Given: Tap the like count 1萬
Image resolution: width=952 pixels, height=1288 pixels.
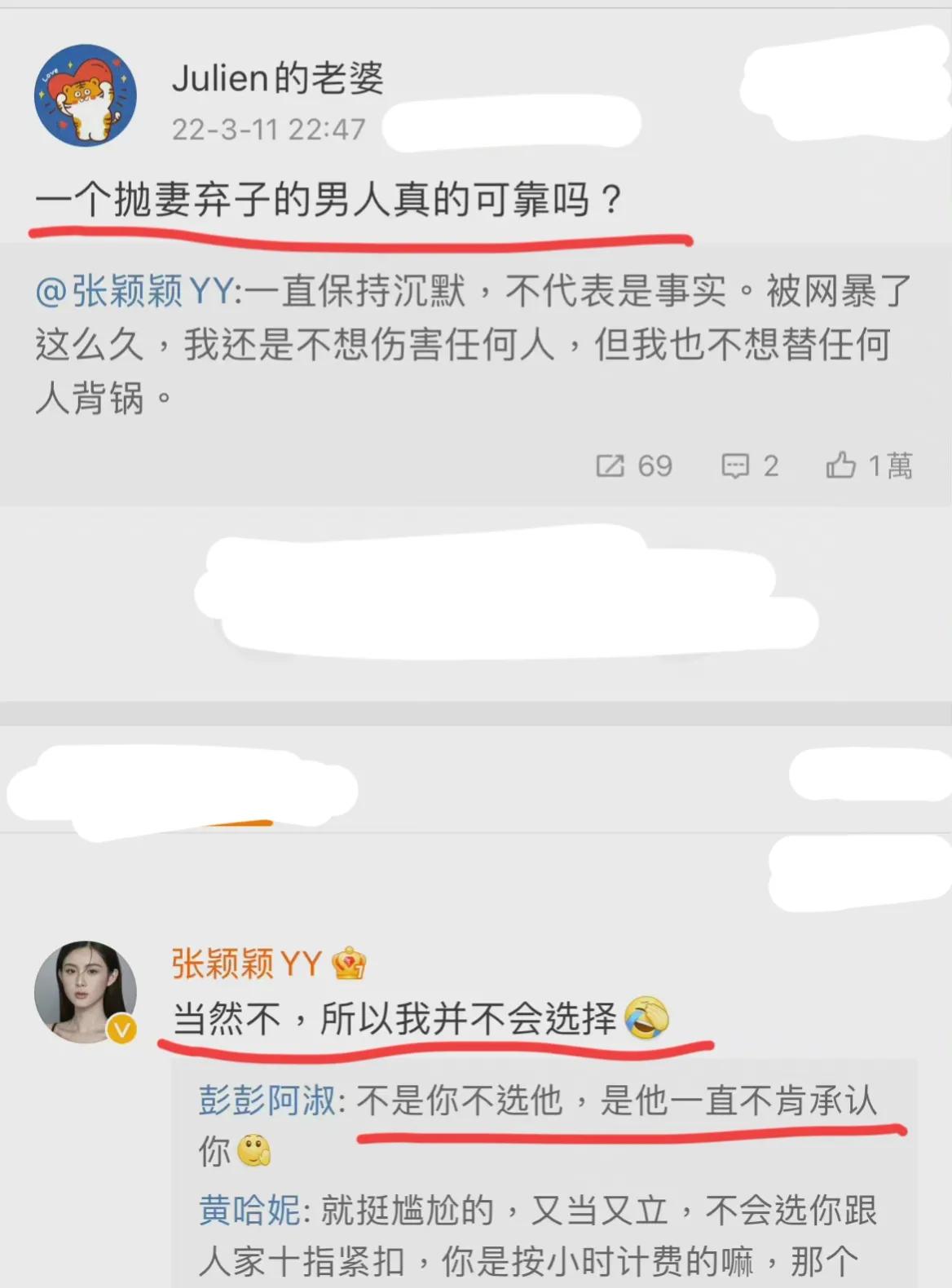Looking at the screenshot, I should point(888,466).
